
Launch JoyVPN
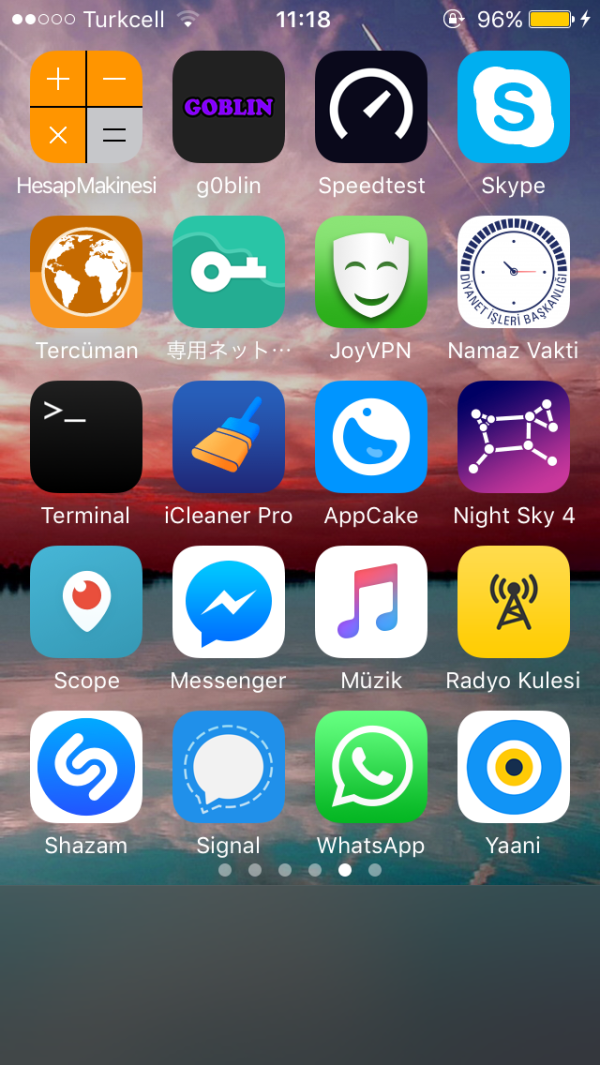pyautogui.click(x=371, y=272)
